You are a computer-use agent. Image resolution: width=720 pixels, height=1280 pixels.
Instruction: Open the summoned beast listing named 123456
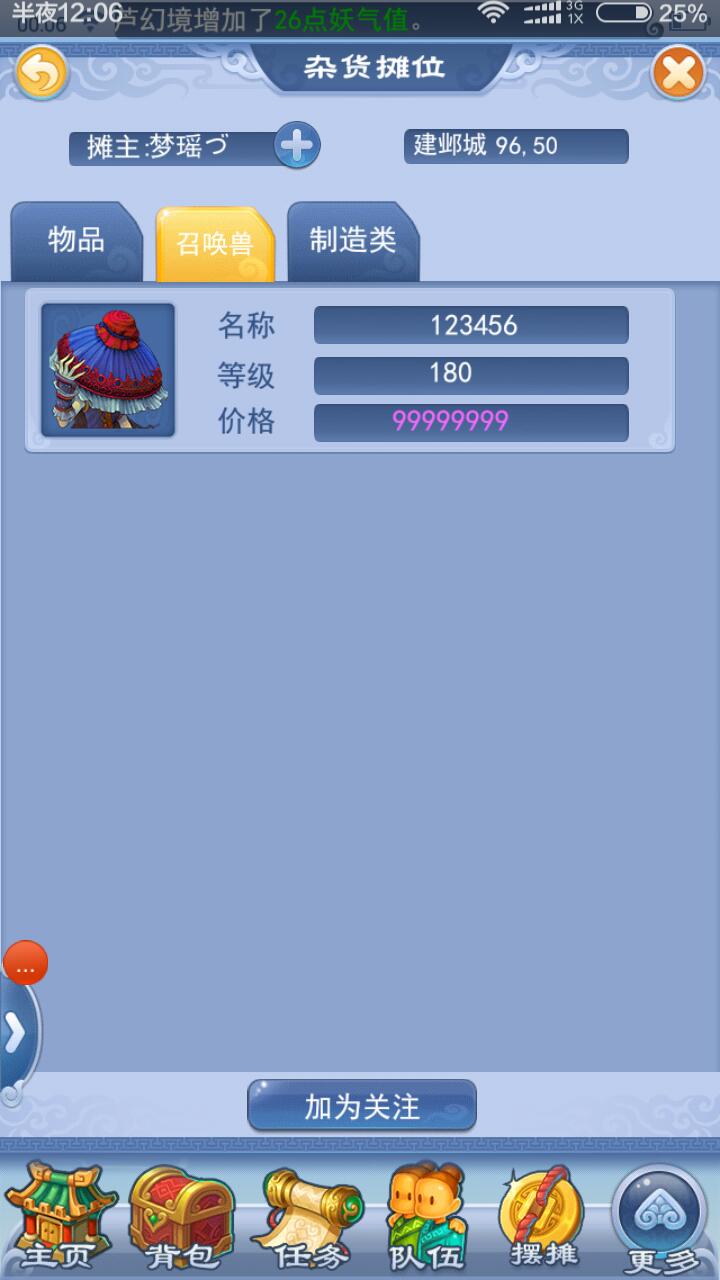coord(350,371)
